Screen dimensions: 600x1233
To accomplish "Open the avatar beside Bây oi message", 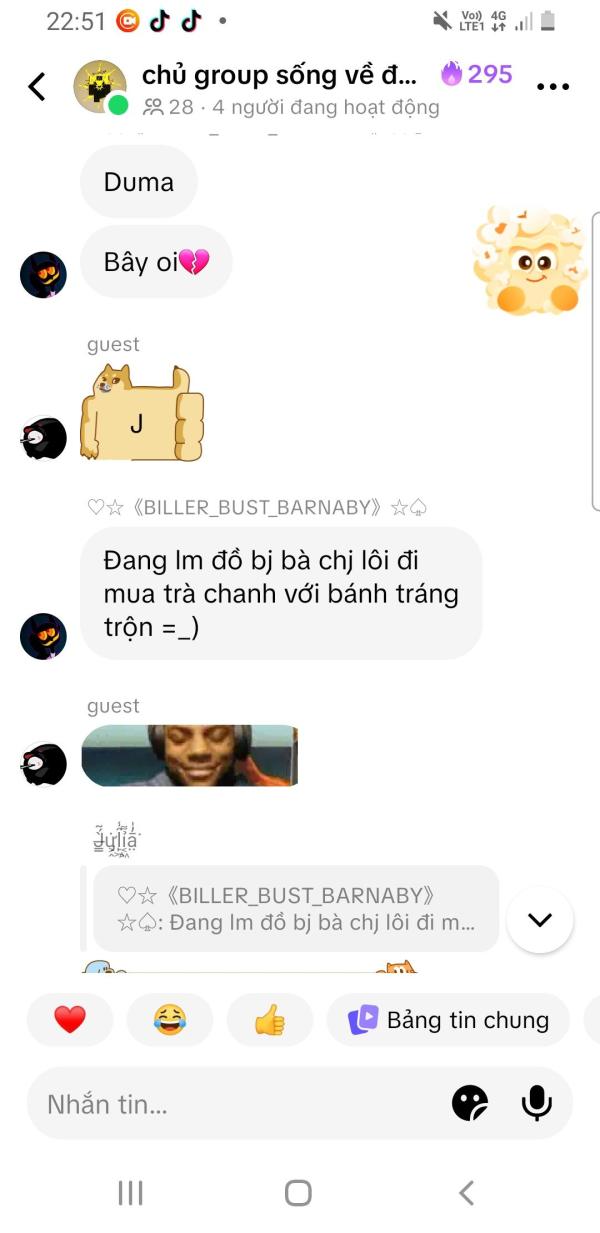I will point(43,275).
